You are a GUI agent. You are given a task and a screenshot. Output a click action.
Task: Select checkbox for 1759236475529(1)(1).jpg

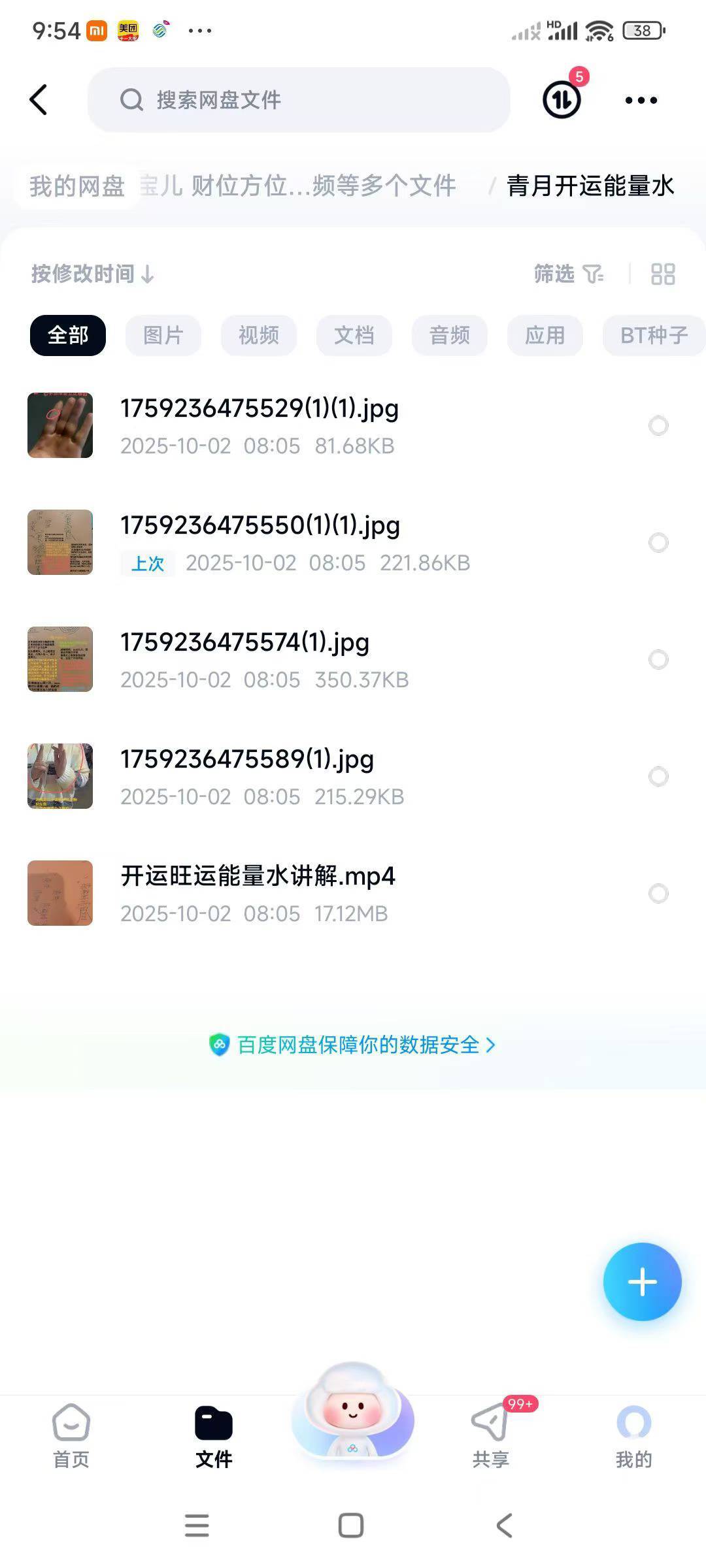[658, 425]
